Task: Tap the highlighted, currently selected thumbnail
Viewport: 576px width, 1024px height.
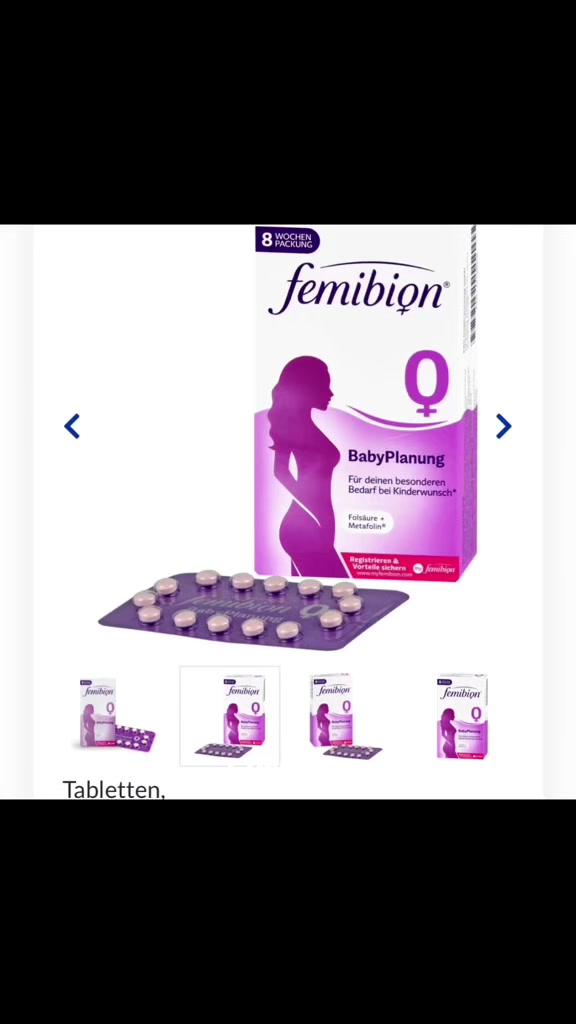Action: tap(230, 716)
